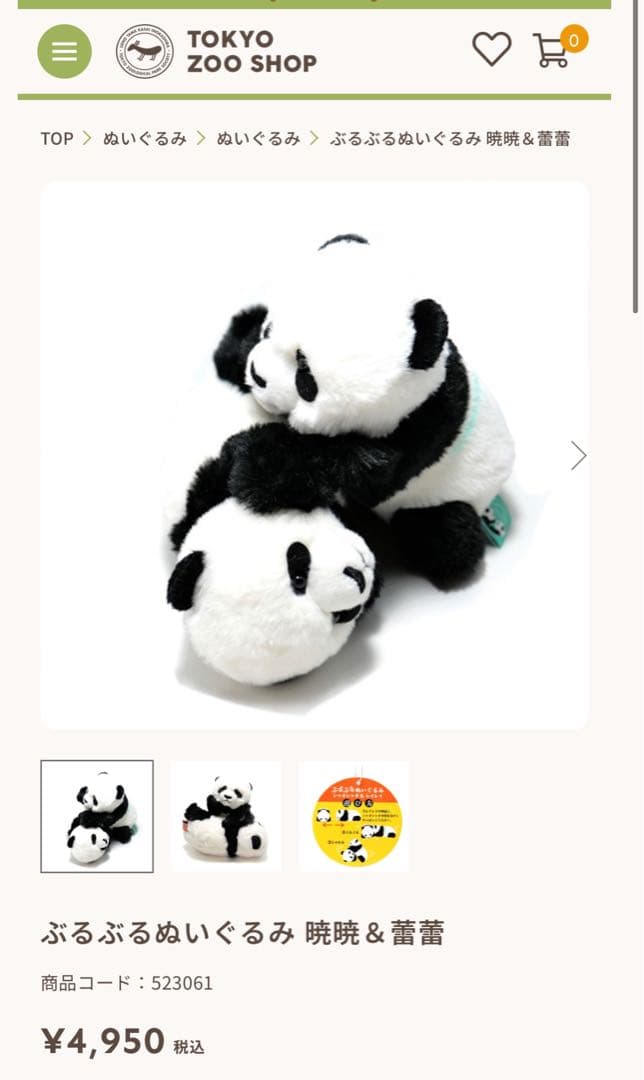Open the favorites heart in the header
Image resolution: width=644 pixels, height=1080 pixels.
point(491,49)
